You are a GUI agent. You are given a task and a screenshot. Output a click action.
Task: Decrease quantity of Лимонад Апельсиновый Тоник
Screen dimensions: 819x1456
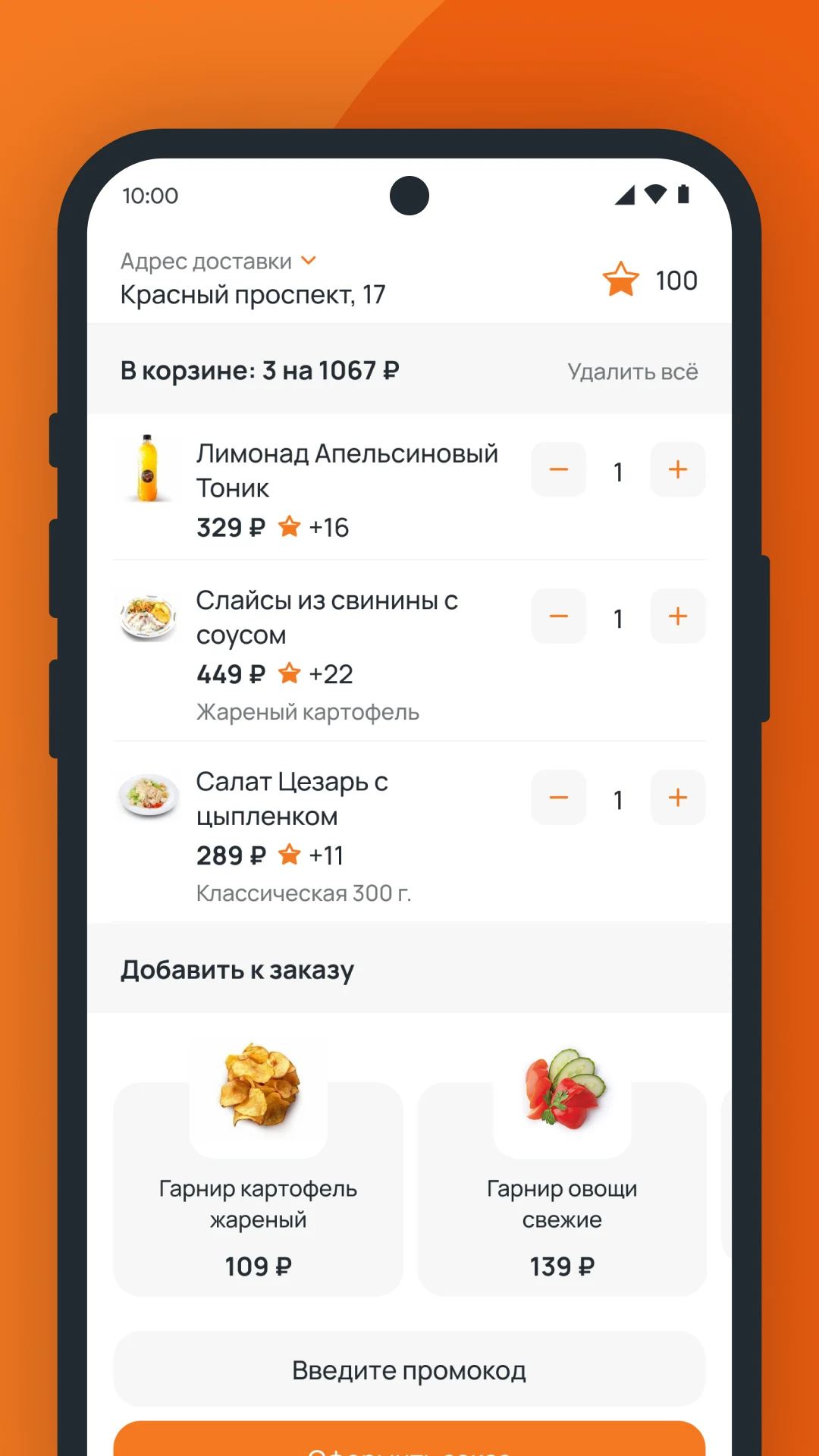(x=559, y=470)
